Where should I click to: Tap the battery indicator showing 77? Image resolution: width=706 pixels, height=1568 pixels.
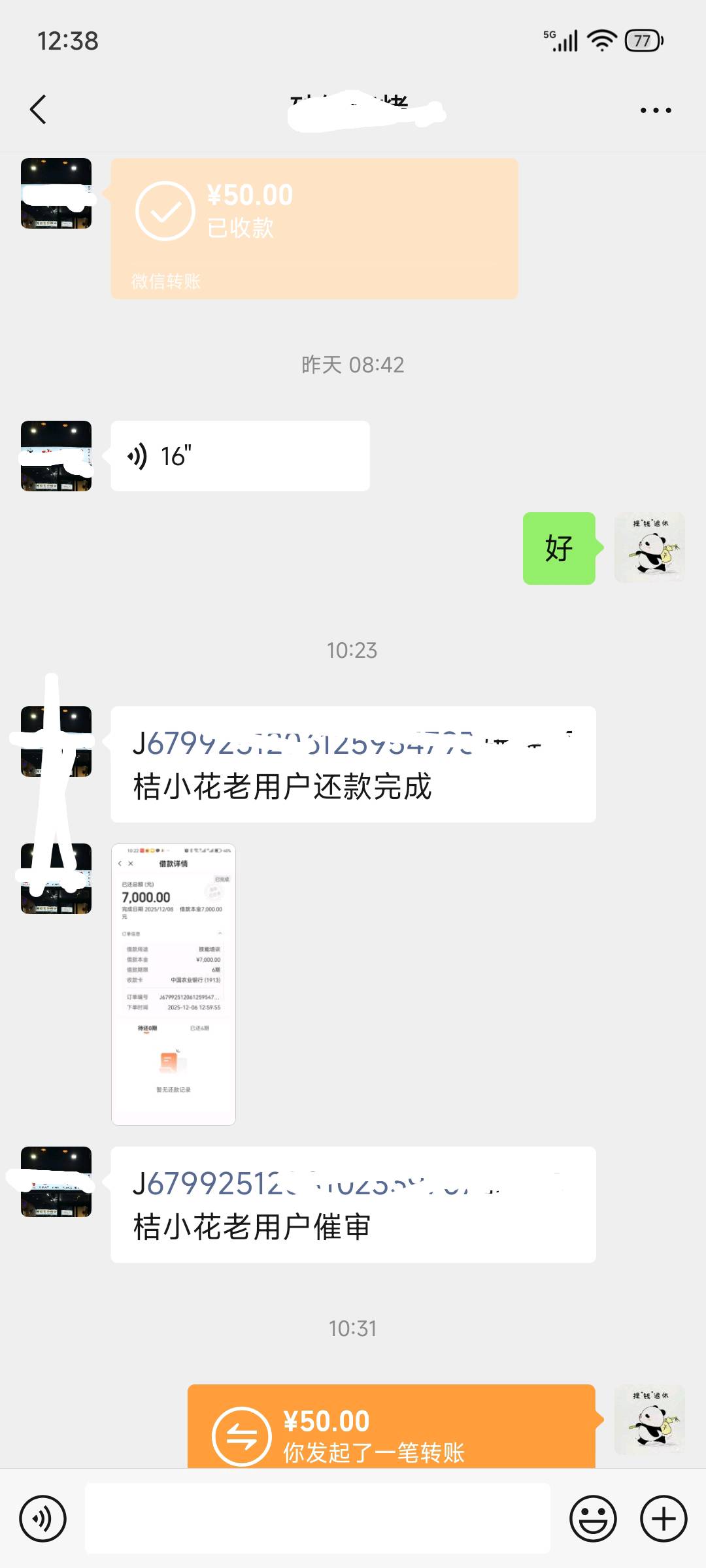pyautogui.click(x=641, y=41)
